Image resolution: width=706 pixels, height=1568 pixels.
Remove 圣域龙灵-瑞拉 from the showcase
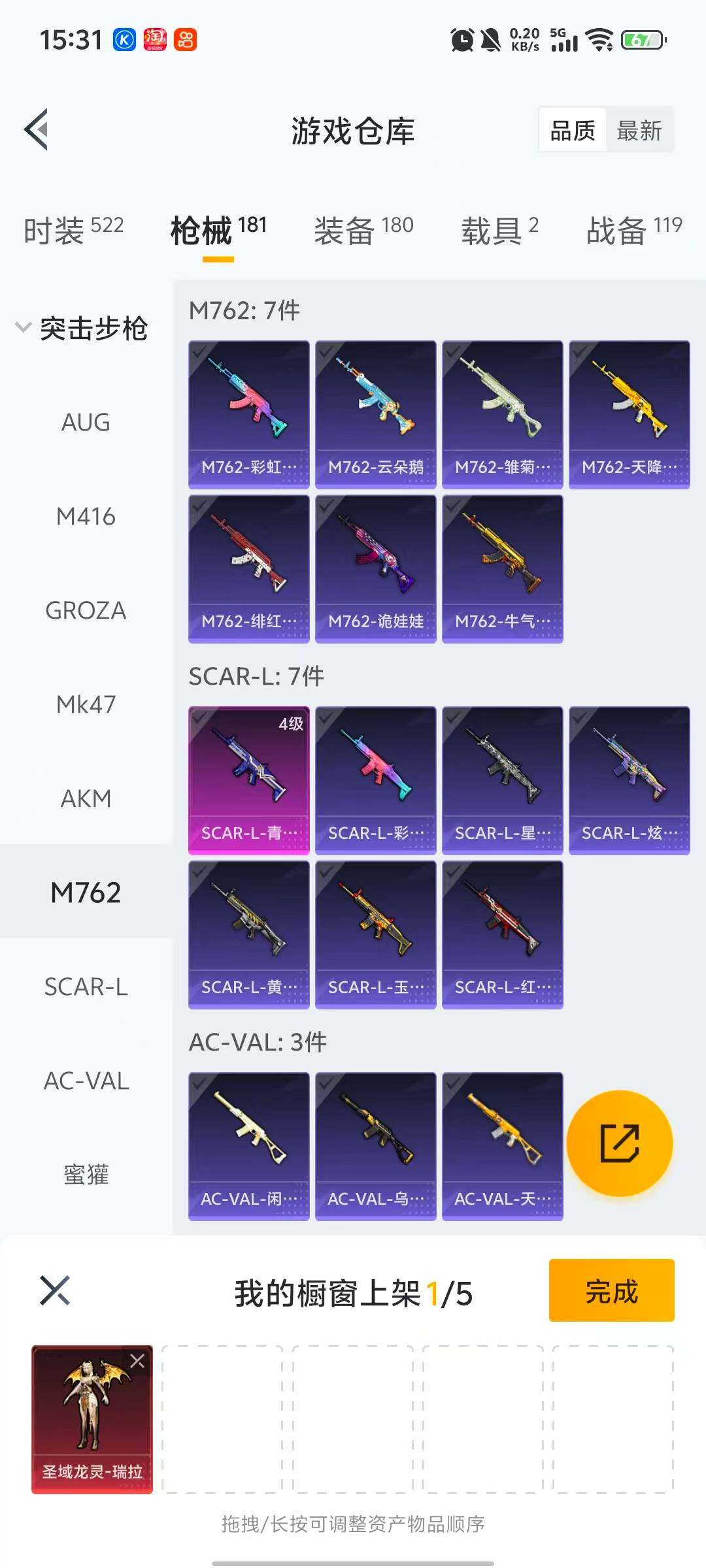pos(137,1361)
